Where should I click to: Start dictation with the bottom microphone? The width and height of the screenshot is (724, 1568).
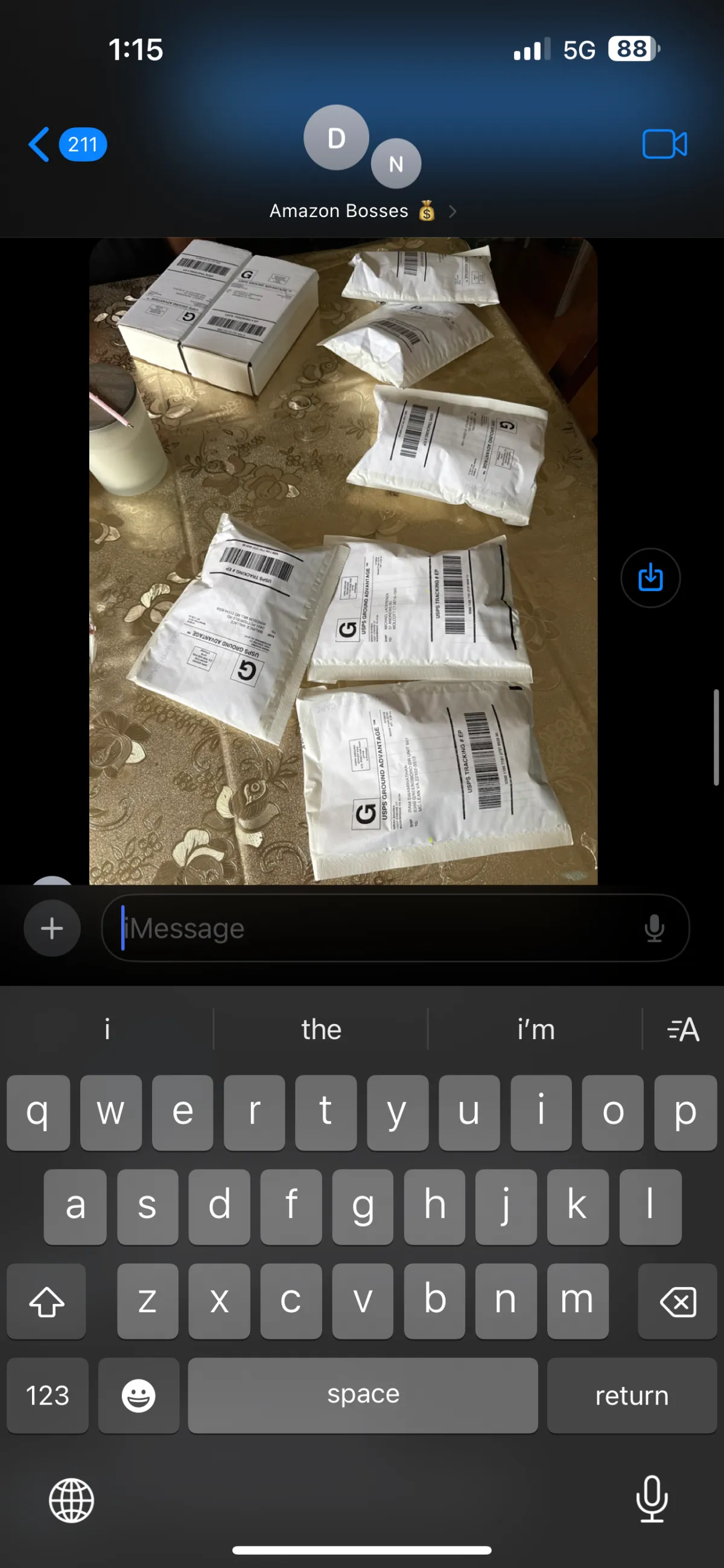click(652, 1499)
